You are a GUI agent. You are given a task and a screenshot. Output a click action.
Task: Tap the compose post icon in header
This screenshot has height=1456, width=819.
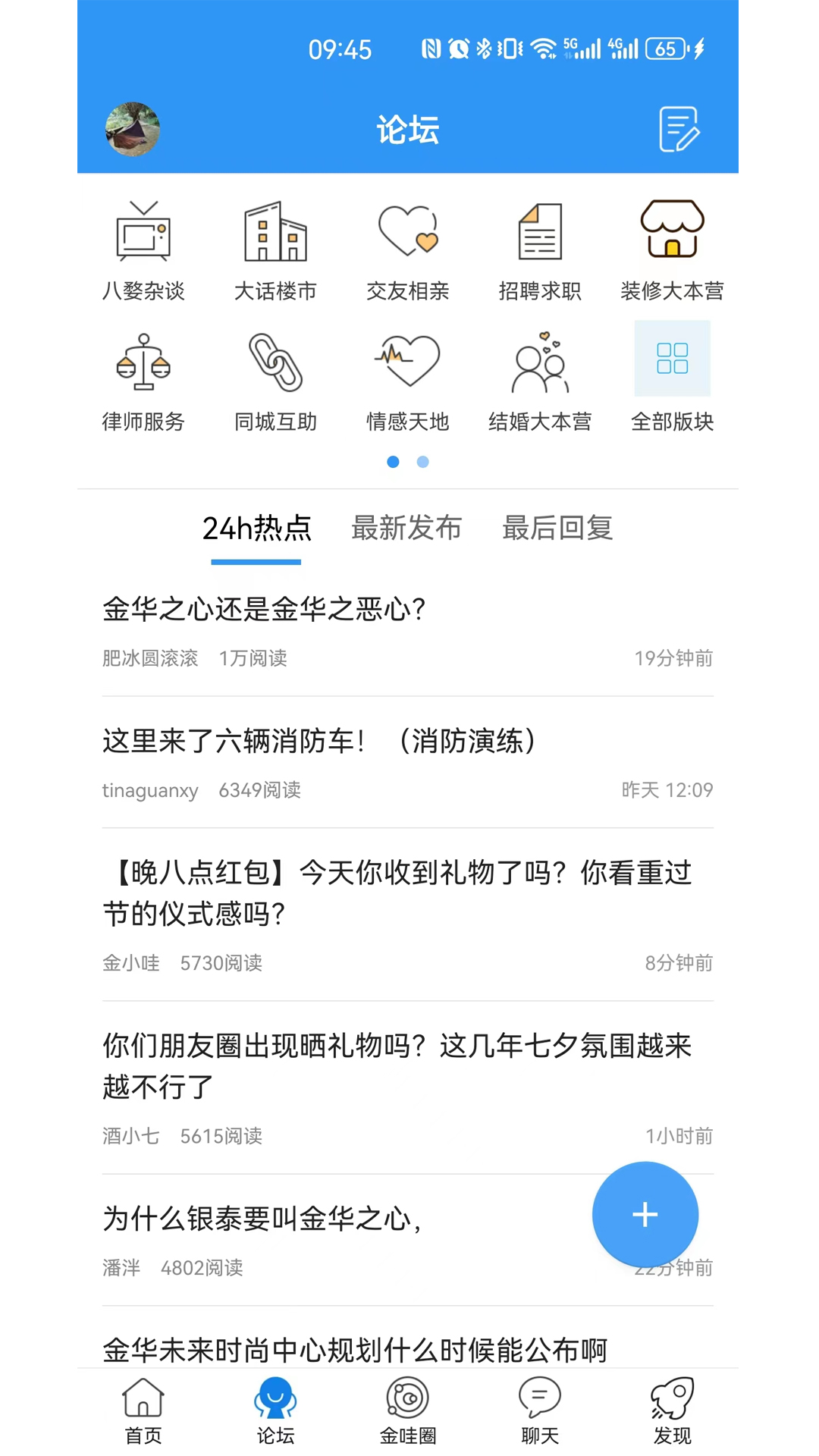tap(679, 129)
